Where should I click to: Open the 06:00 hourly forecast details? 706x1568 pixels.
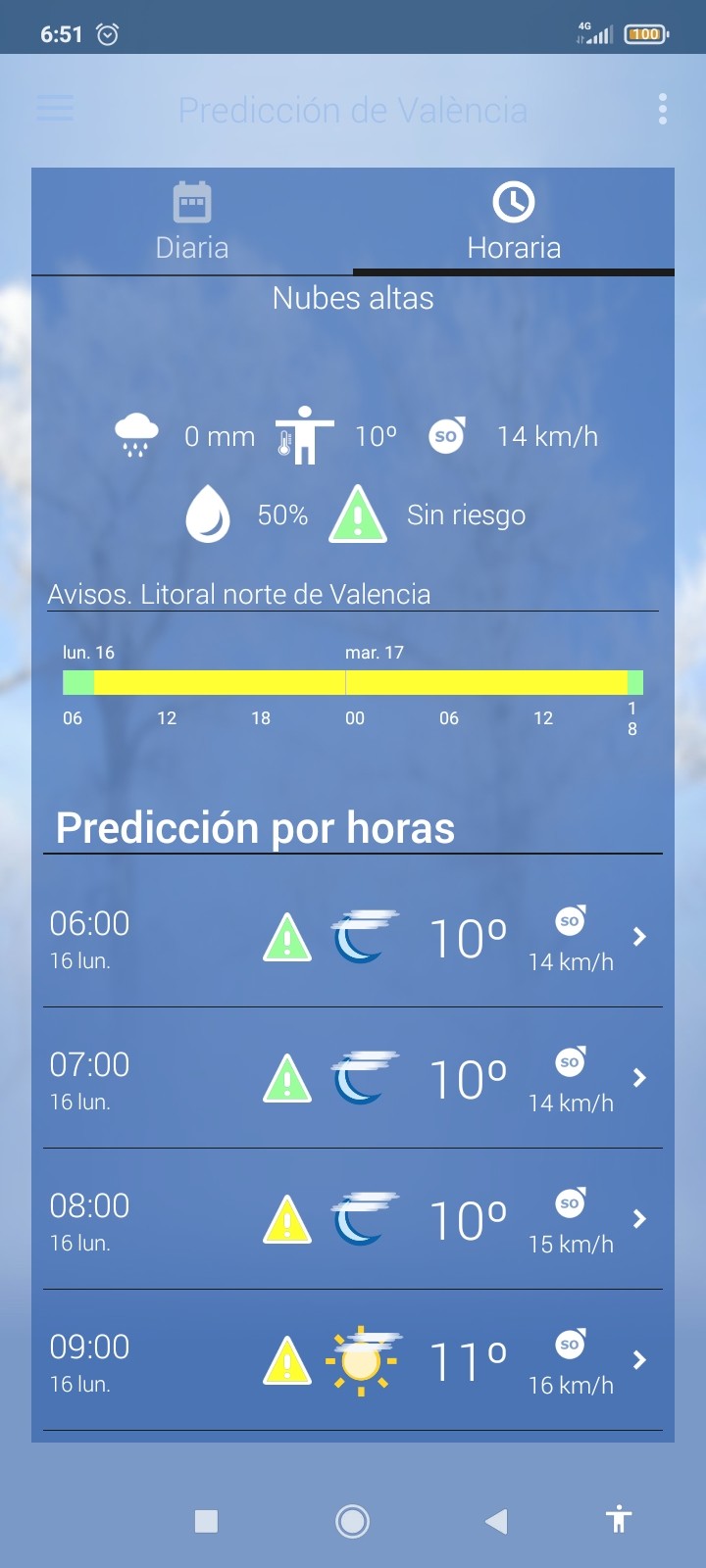[x=353, y=938]
